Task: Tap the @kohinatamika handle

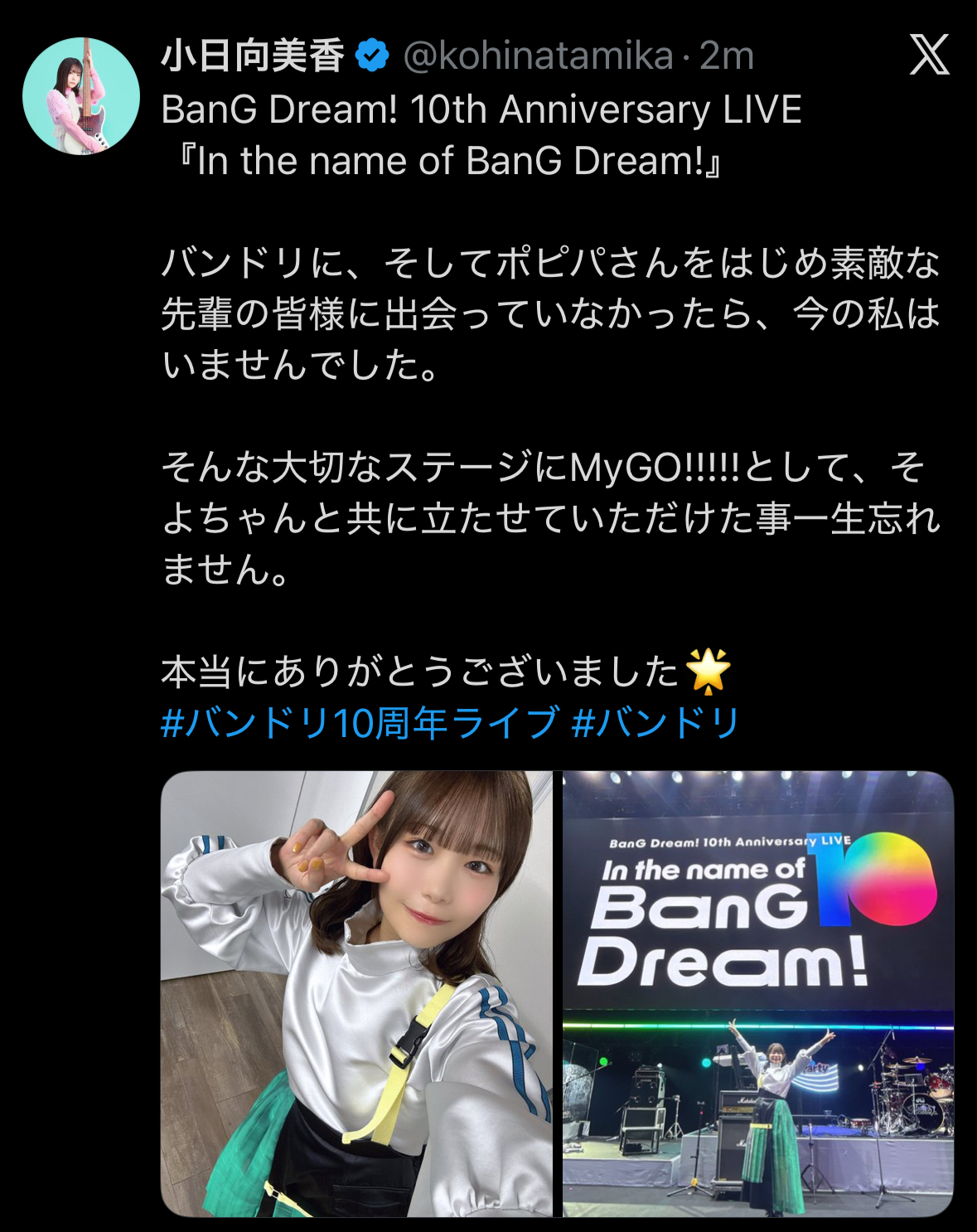Action: 538,56
